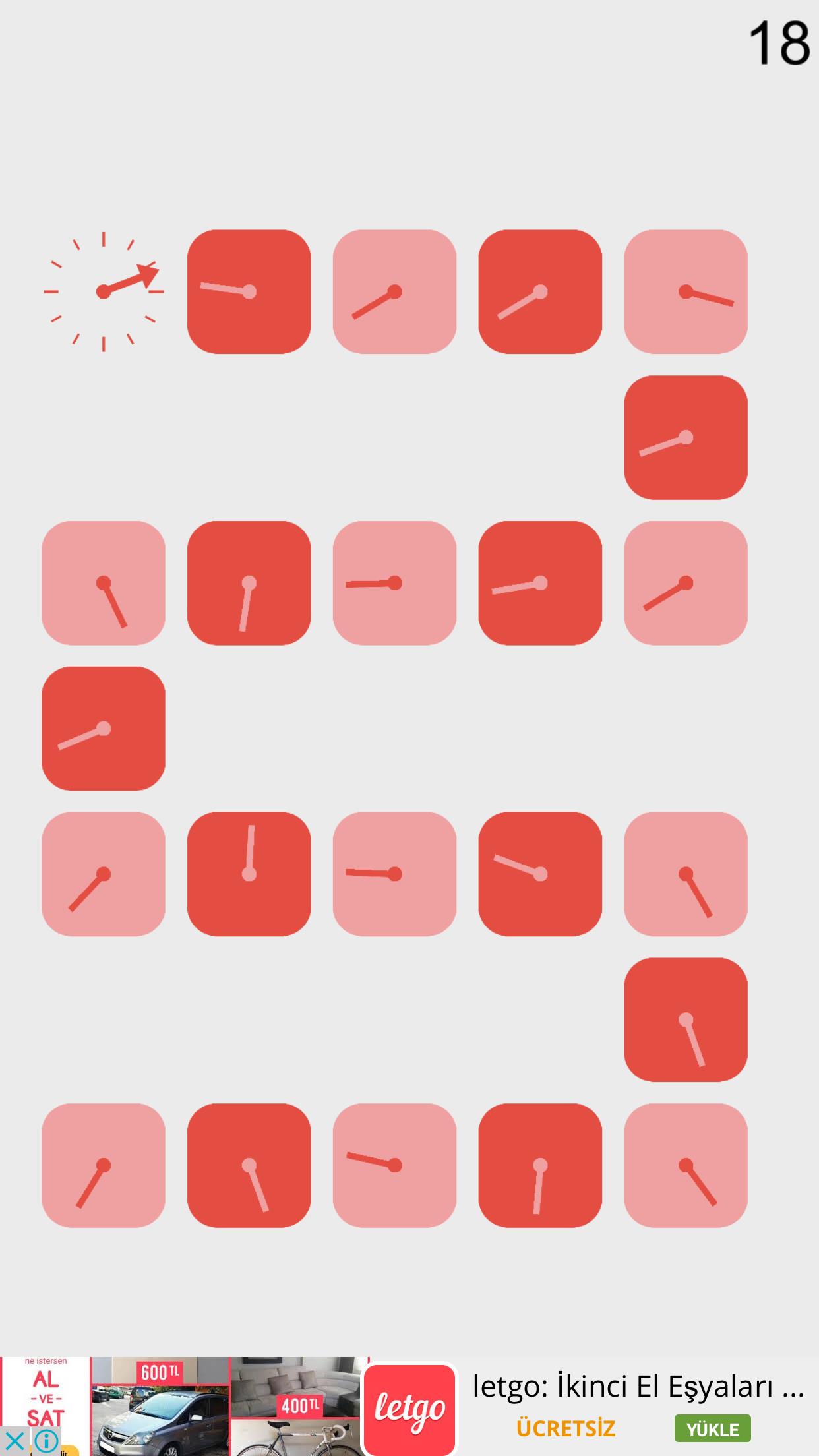819x1456 pixels.
Task: Open the letgo ad banner
Action: pyautogui.click(x=636, y=1386)
